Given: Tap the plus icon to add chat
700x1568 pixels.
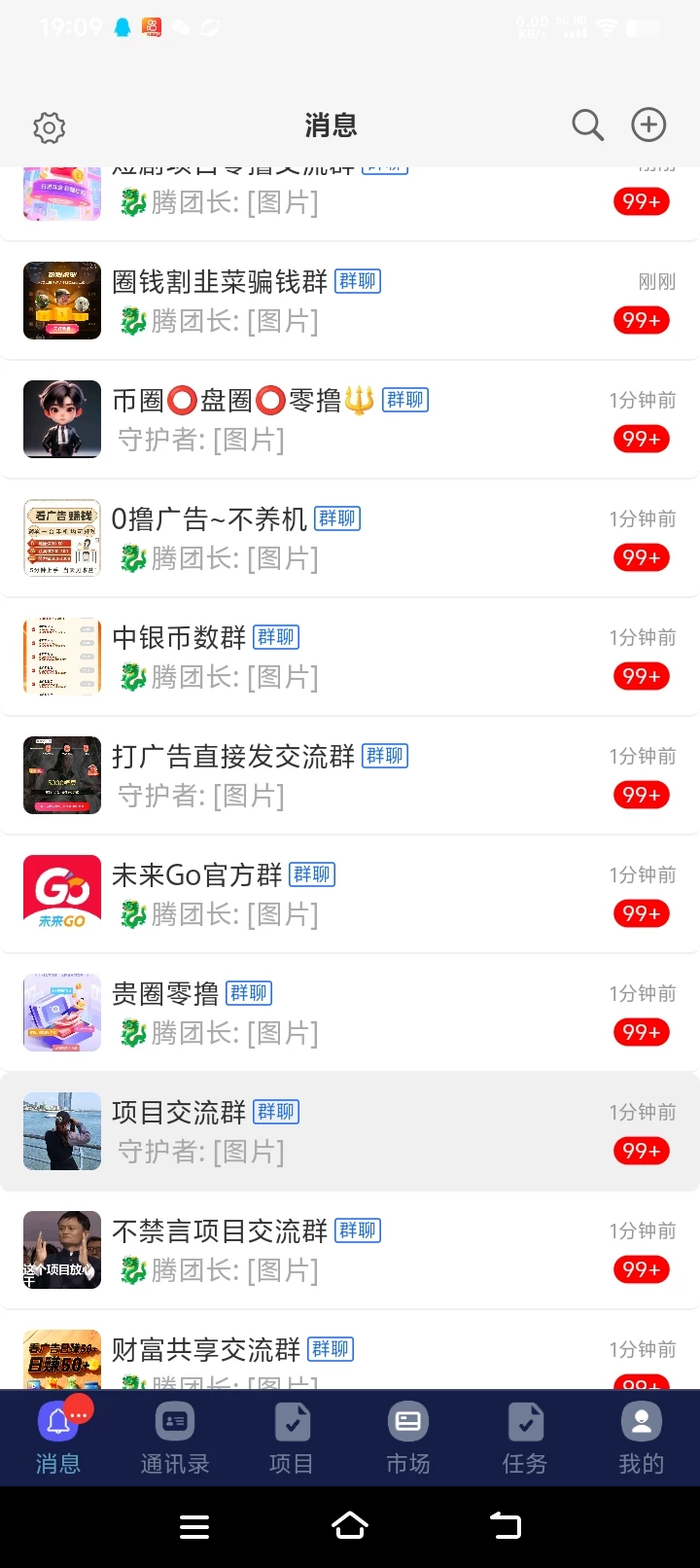Looking at the screenshot, I should 647,125.
